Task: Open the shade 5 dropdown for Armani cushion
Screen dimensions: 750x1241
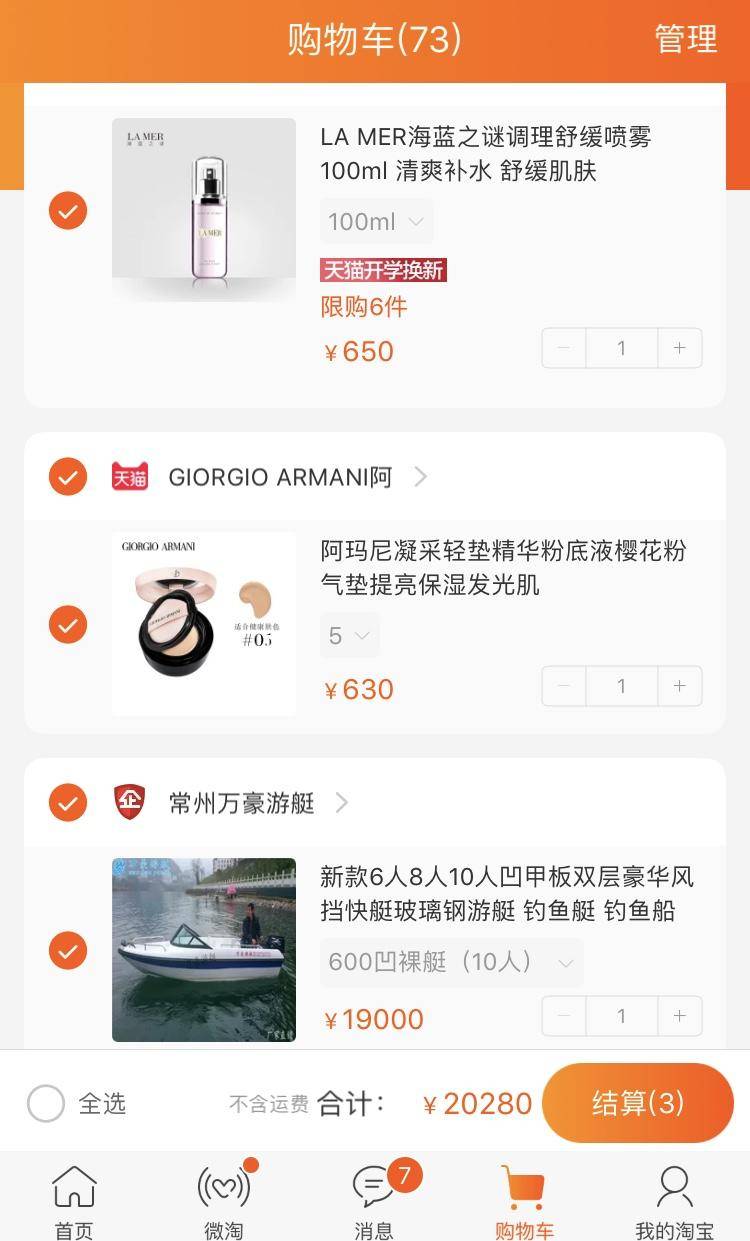Action: click(x=349, y=635)
